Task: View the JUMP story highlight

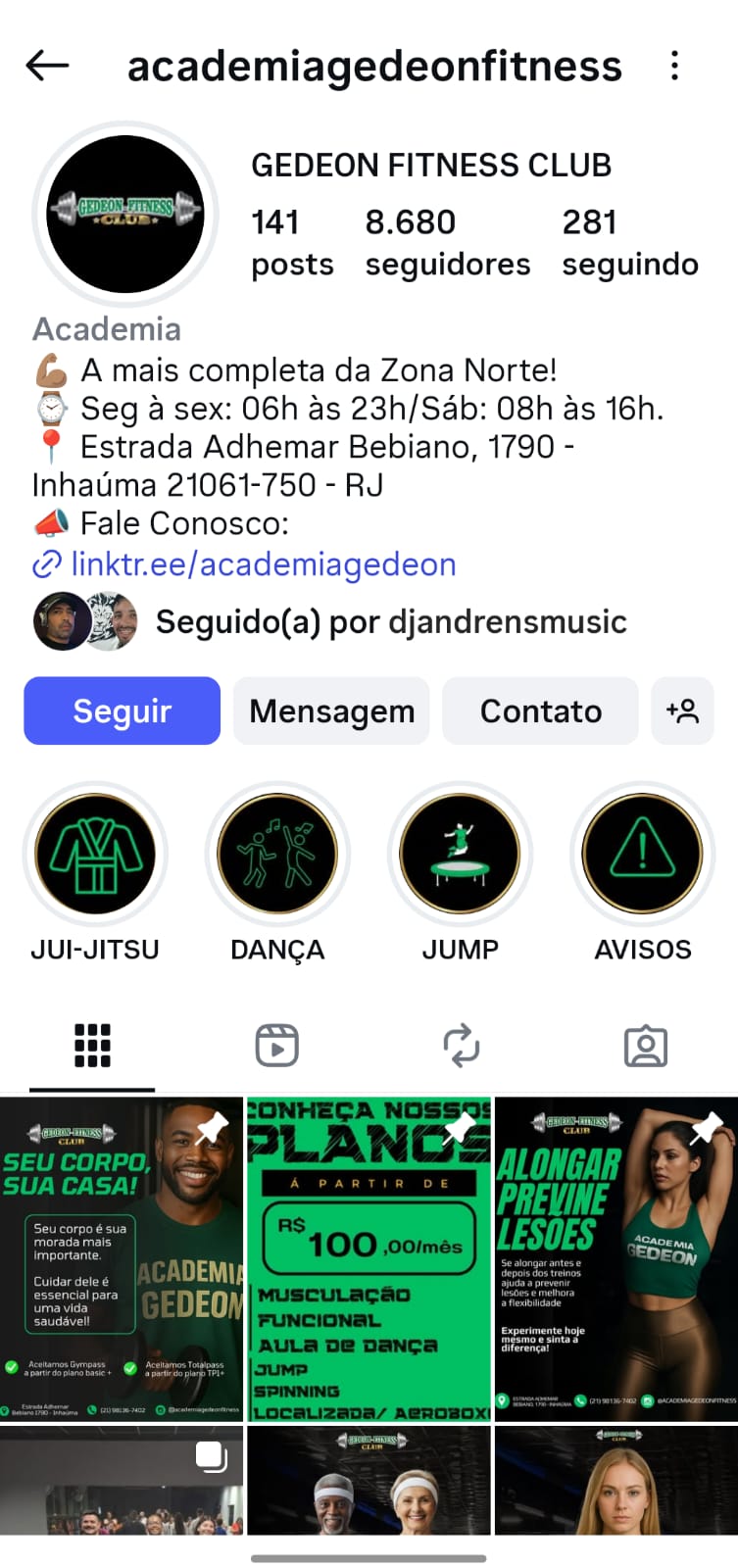Action: (460, 855)
